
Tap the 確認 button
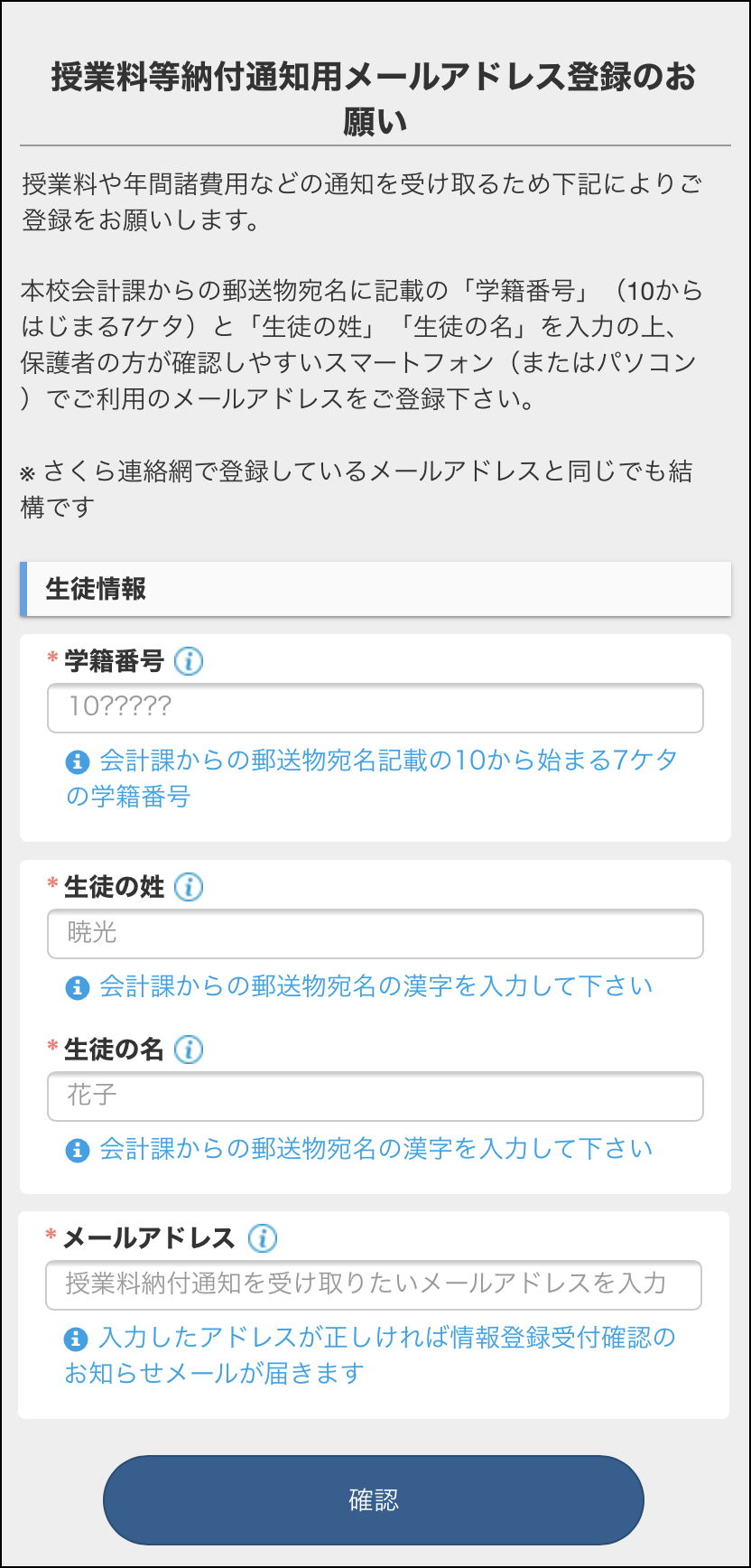374,1499
